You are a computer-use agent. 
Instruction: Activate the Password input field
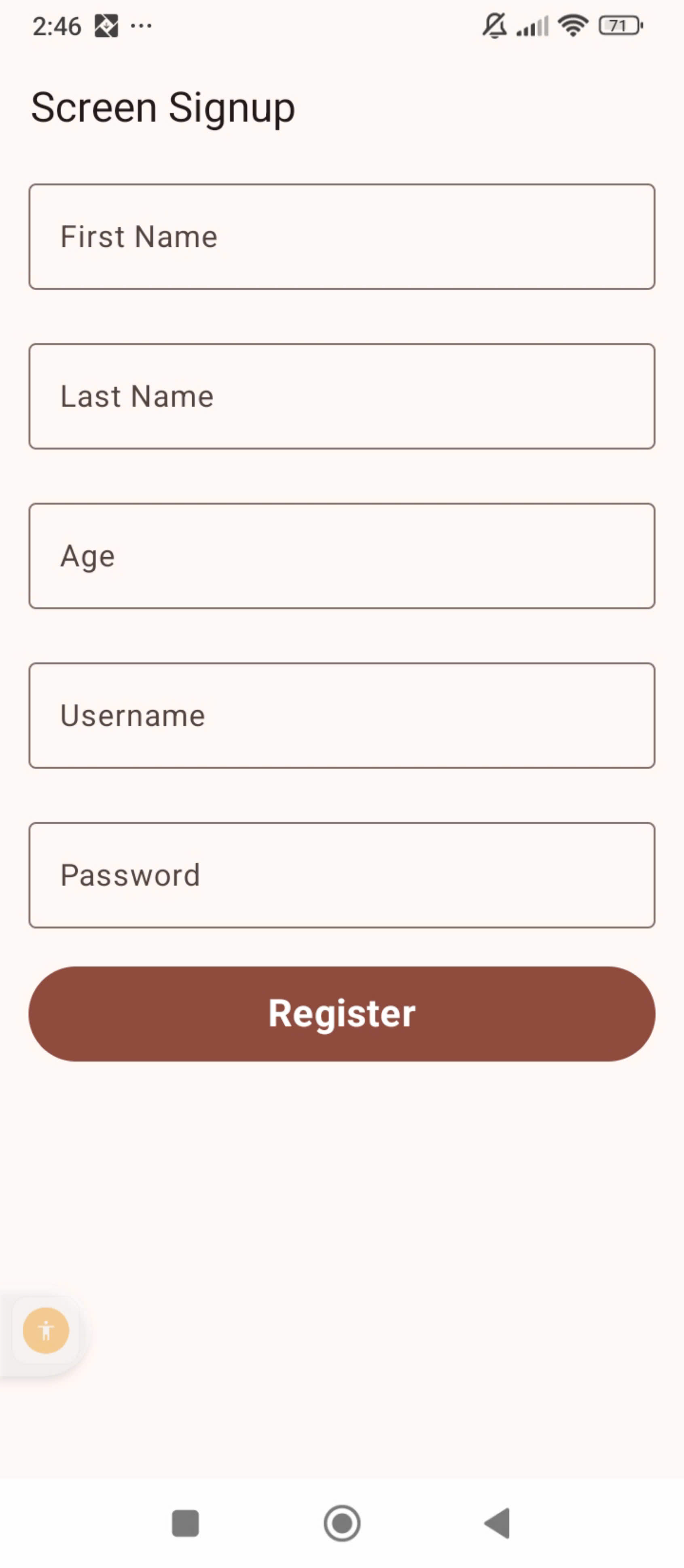[x=341, y=875]
